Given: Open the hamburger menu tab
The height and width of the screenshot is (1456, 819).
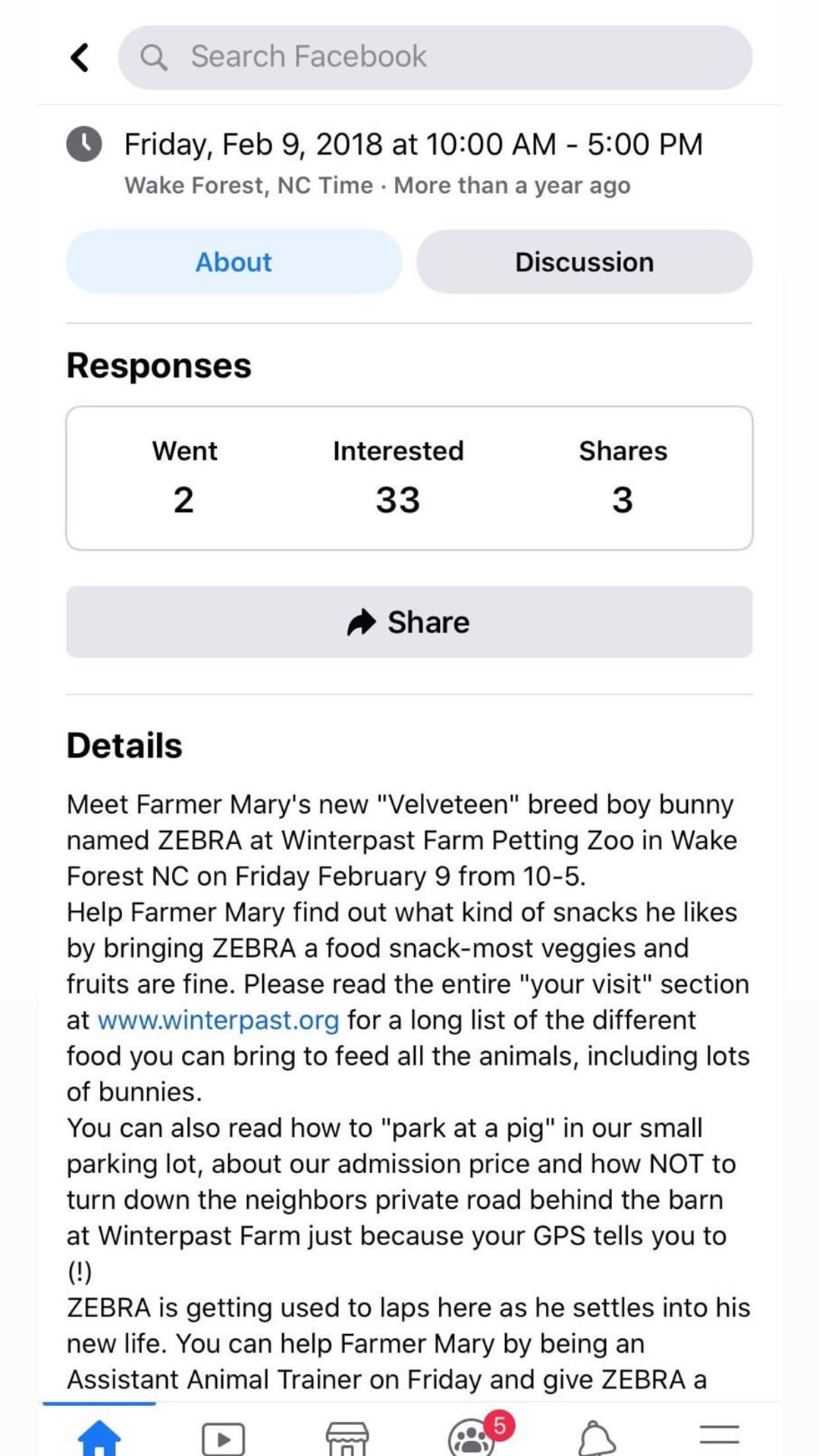Looking at the screenshot, I should click(x=719, y=1435).
